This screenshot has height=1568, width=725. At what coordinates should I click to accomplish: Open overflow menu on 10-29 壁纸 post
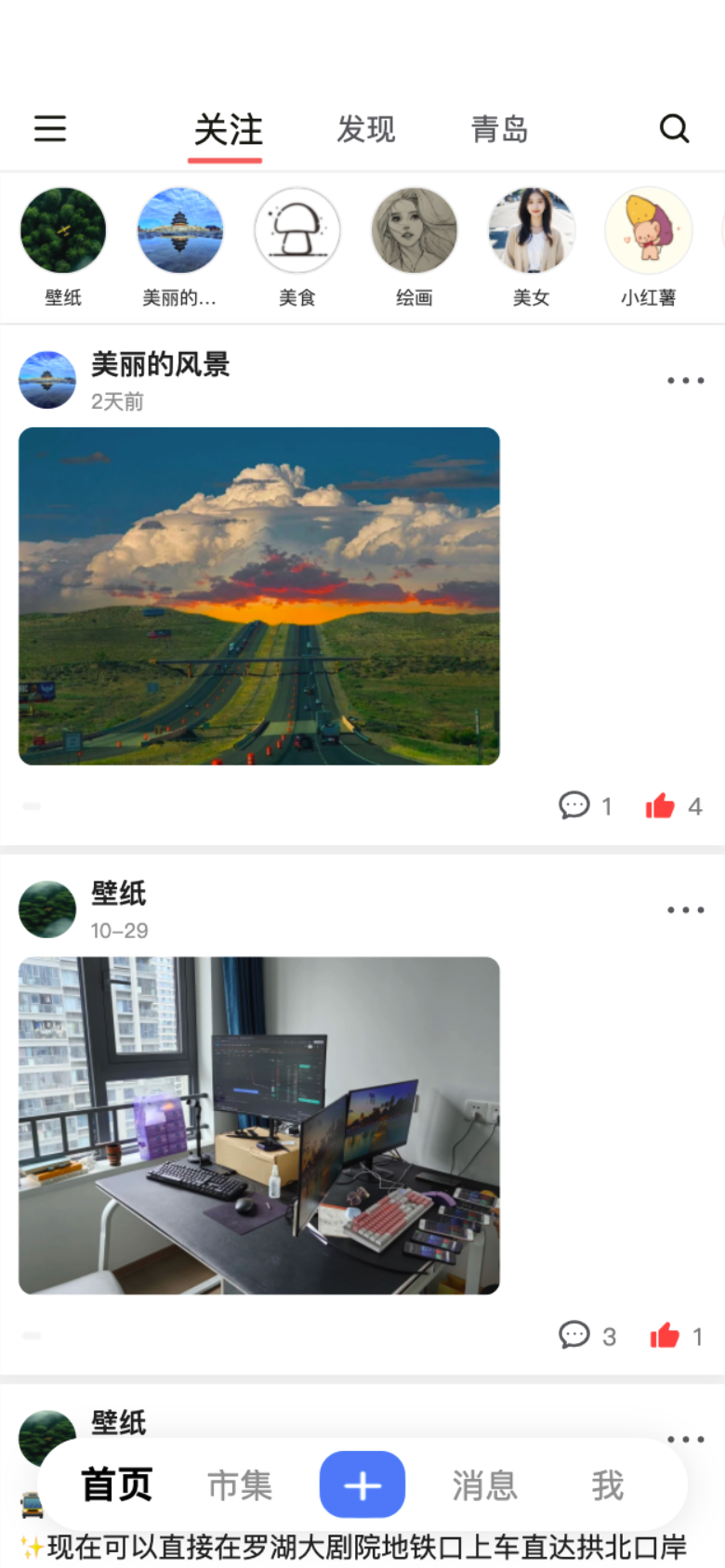tap(685, 910)
